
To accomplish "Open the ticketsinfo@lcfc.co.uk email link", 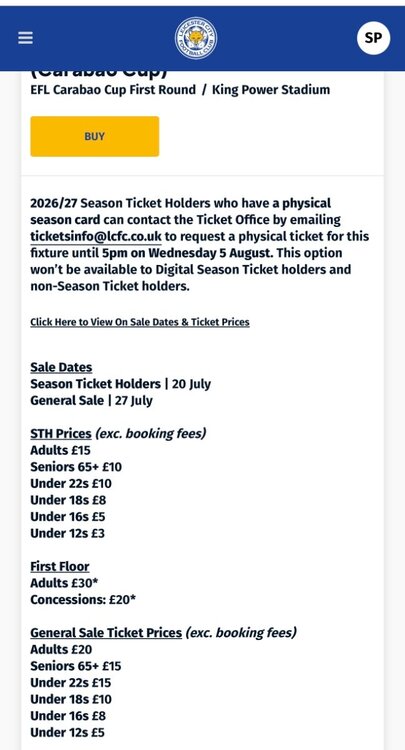I will tap(96, 236).
